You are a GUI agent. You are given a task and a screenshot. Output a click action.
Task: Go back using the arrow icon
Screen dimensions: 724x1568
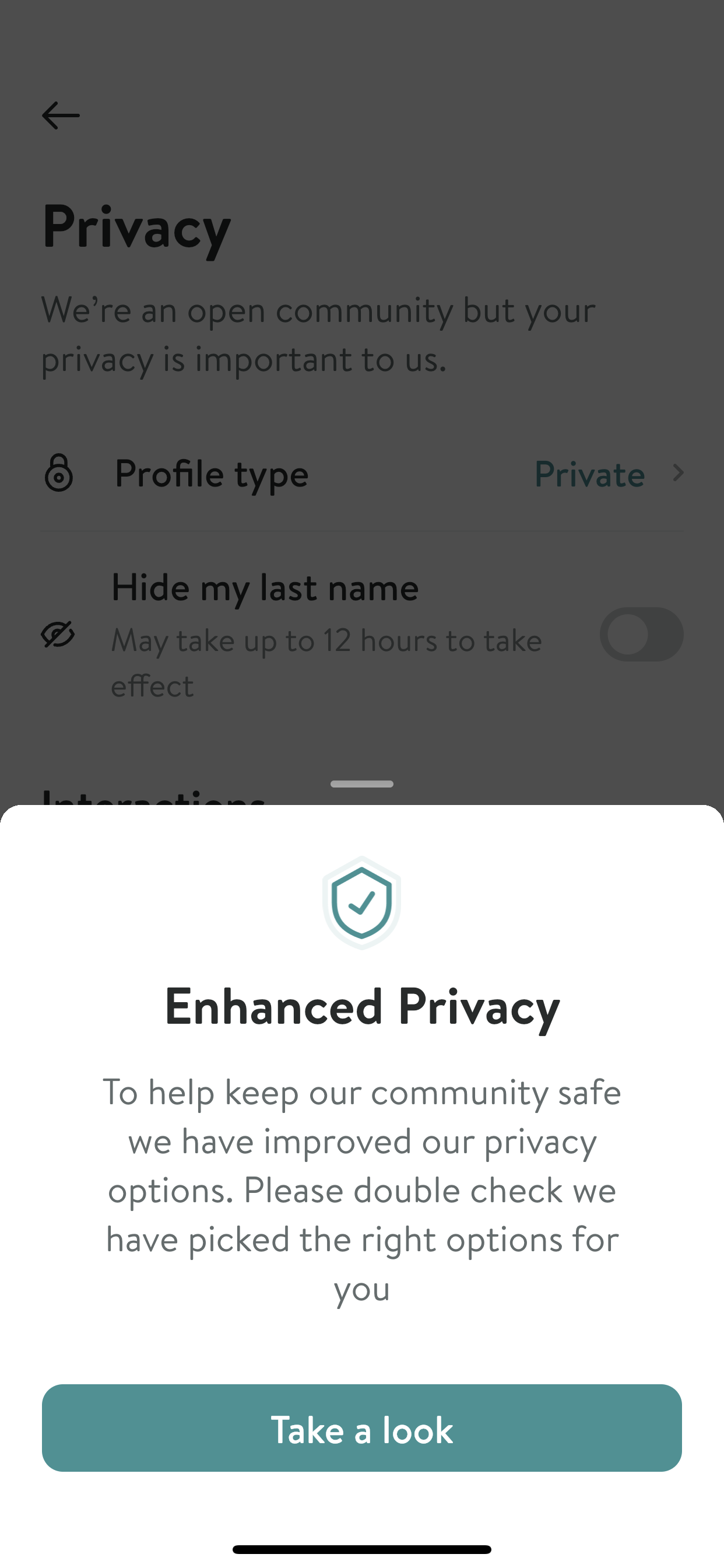point(61,115)
